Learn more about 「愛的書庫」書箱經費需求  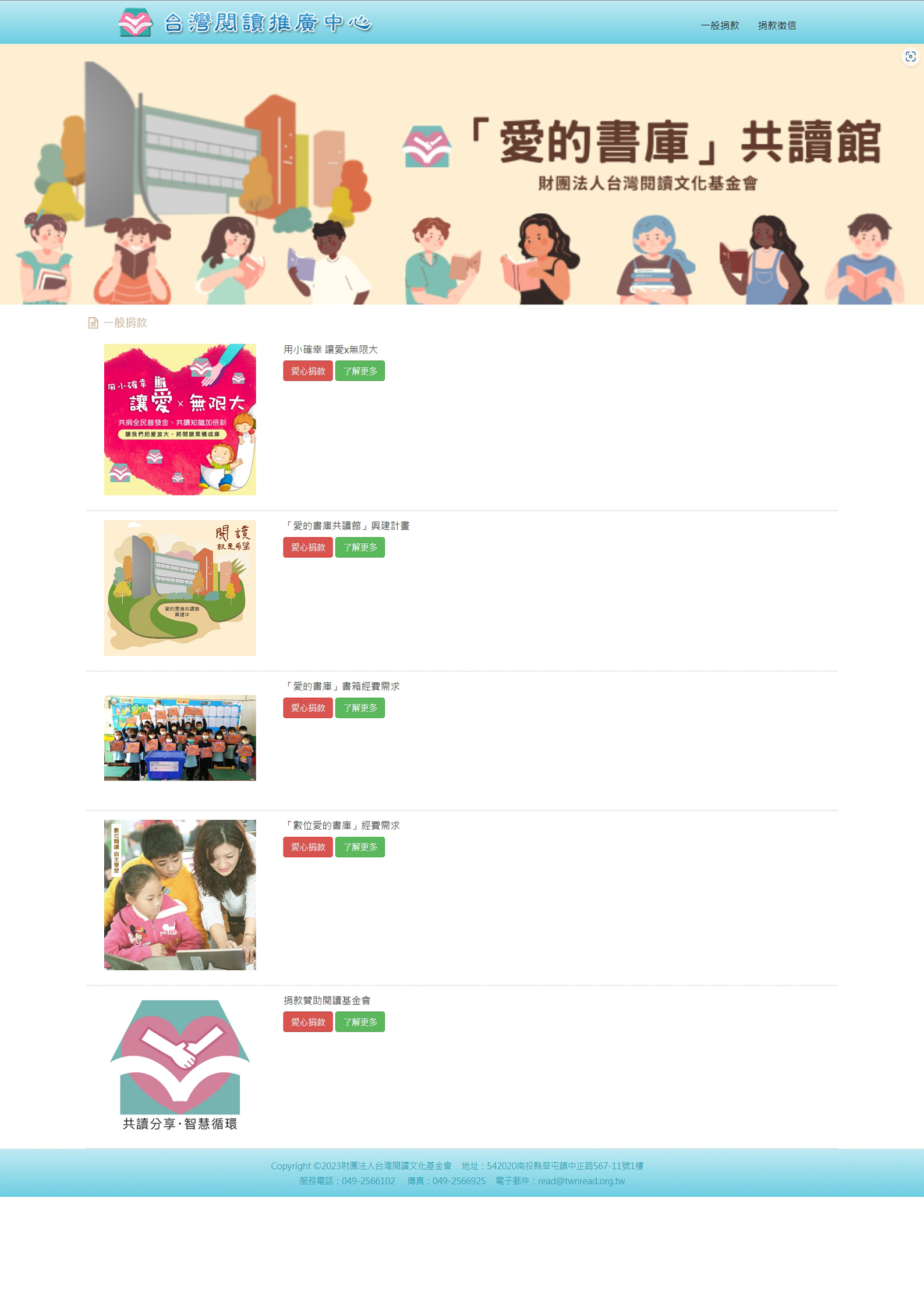click(360, 708)
